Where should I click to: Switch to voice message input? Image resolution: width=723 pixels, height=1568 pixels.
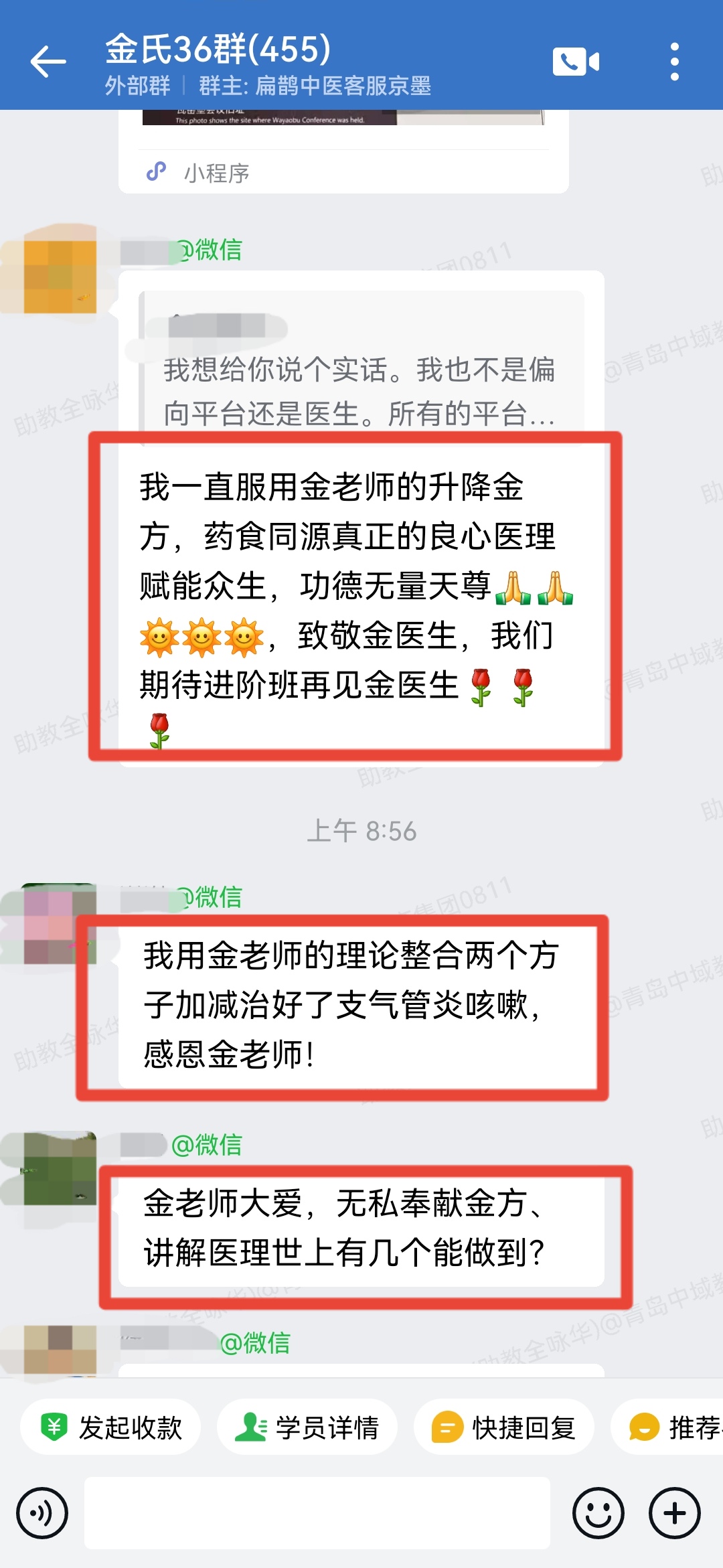[42, 1513]
